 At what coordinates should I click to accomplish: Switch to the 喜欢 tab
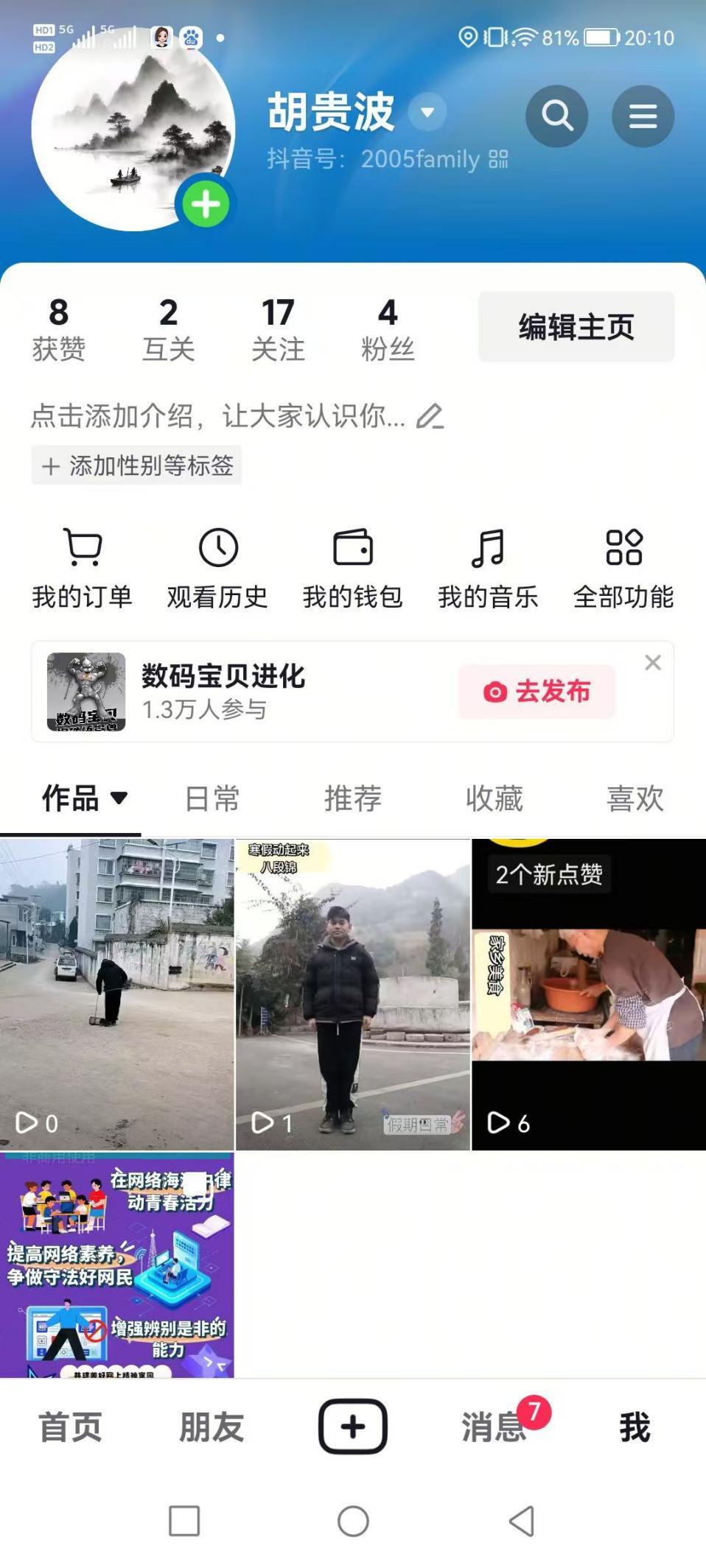click(x=635, y=798)
